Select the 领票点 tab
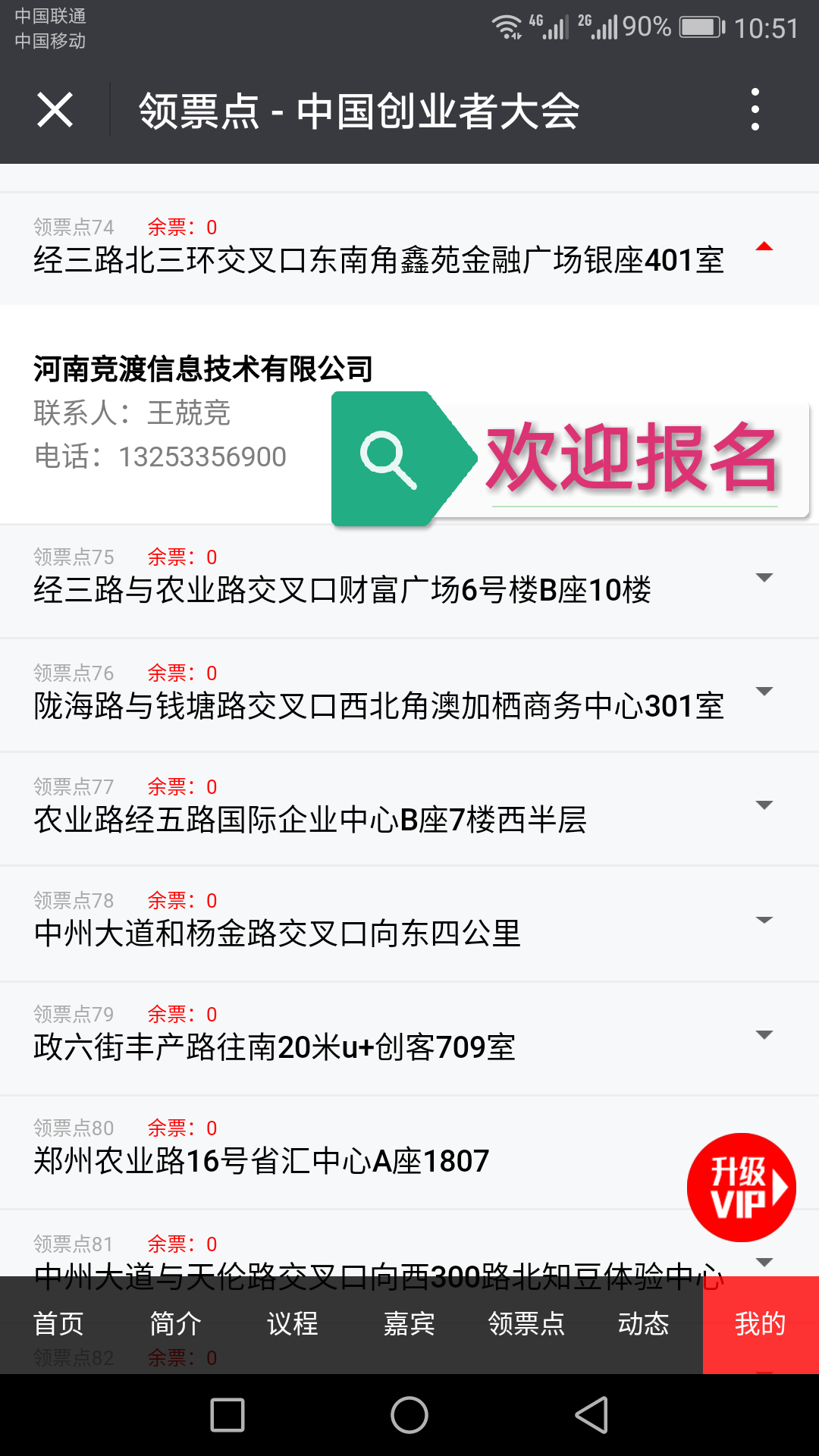819x1456 pixels. (526, 1324)
